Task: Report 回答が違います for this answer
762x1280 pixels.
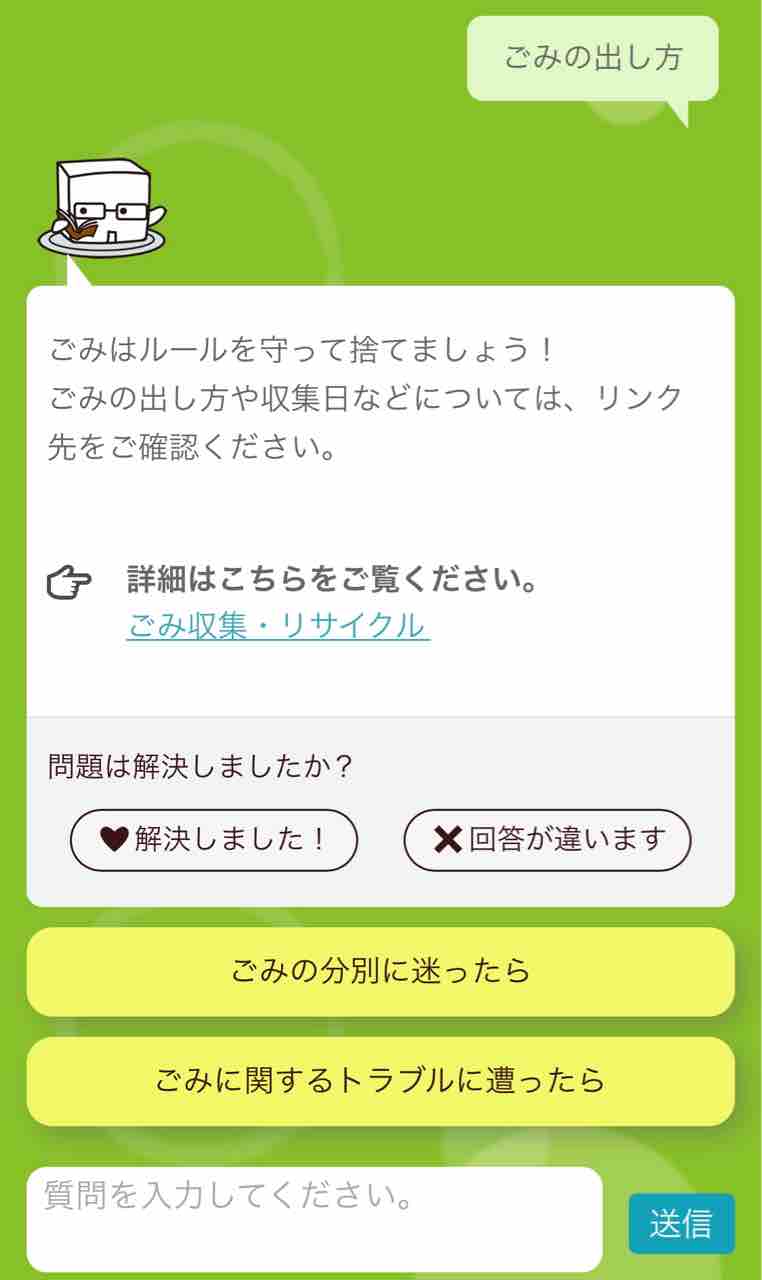Action: click(x=547, y=840)
